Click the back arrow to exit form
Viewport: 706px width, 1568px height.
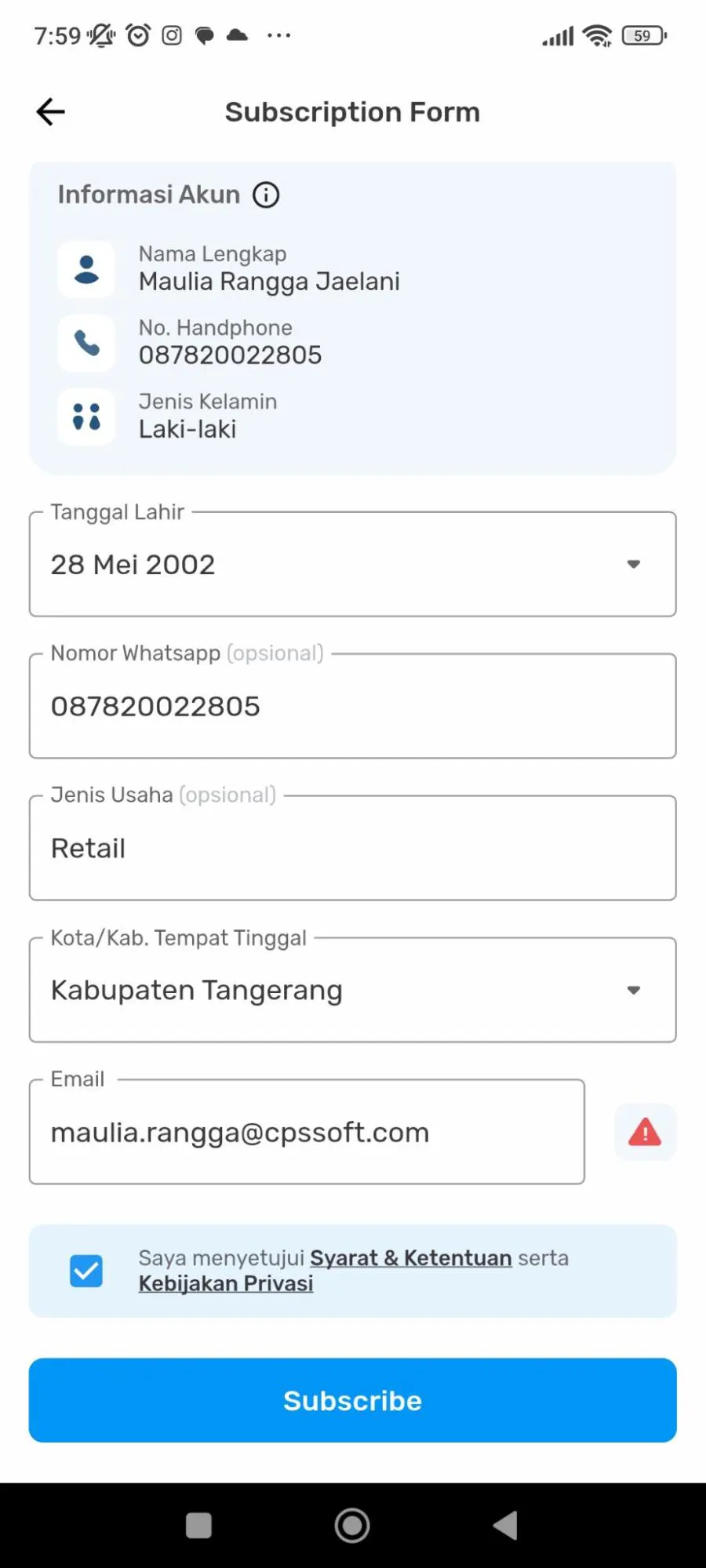(49, 111)
